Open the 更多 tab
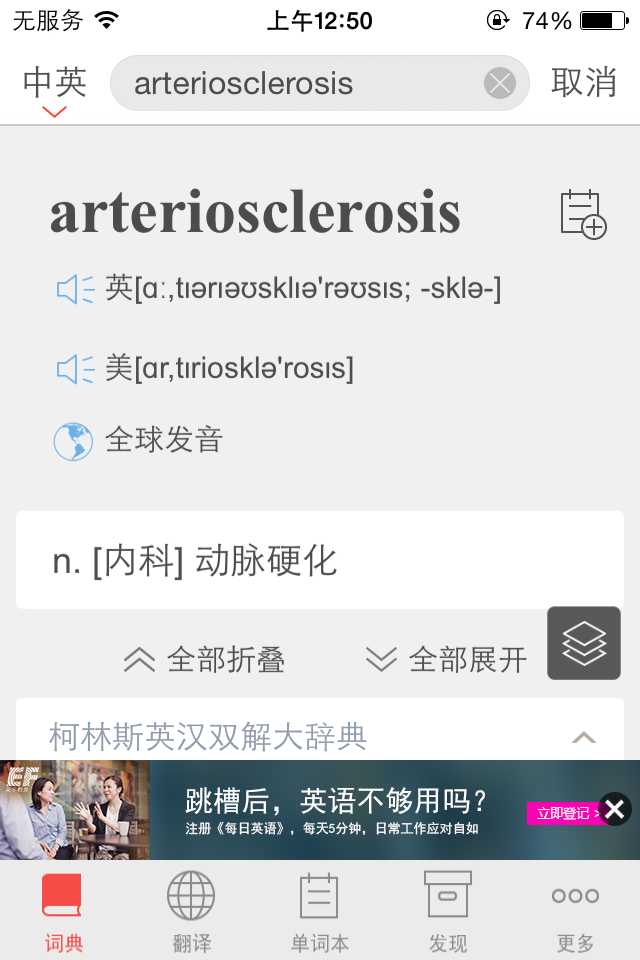Screen dimensions: 640x960 (x=575, y=912)
